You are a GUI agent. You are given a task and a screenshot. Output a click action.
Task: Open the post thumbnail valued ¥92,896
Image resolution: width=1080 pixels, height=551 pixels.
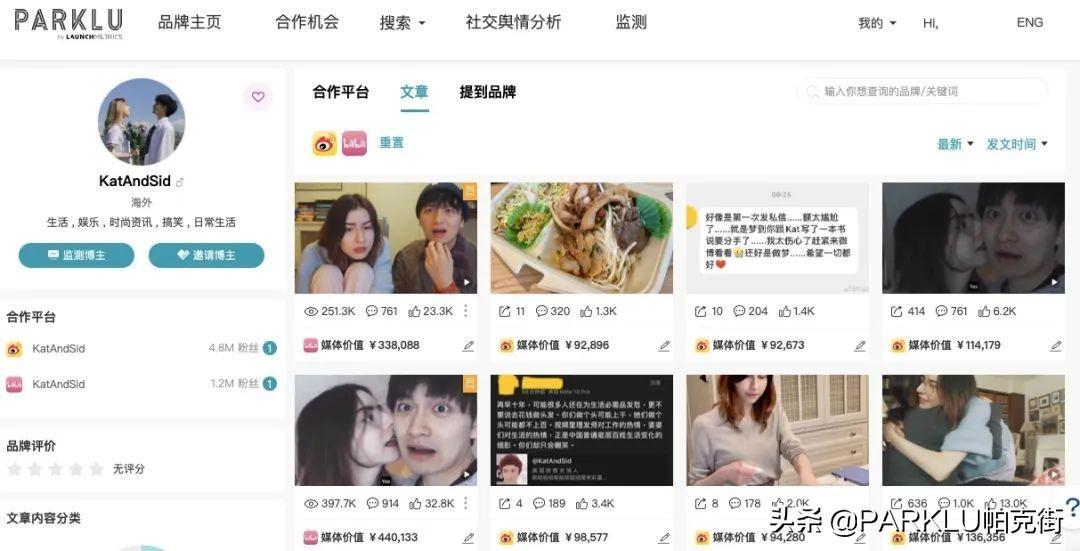[581, 237]
